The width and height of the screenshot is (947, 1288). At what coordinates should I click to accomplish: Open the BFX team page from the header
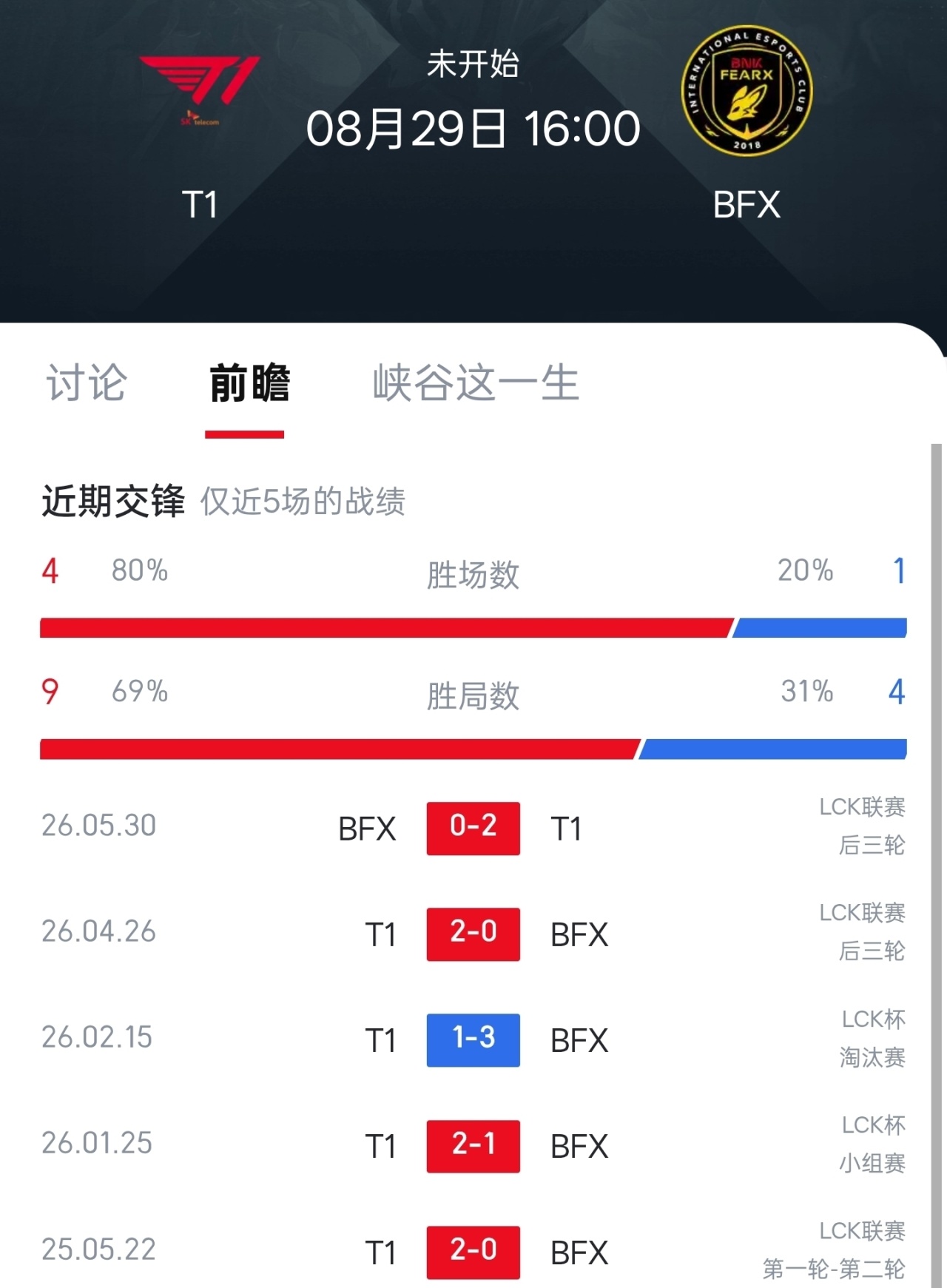click(747, 124)
